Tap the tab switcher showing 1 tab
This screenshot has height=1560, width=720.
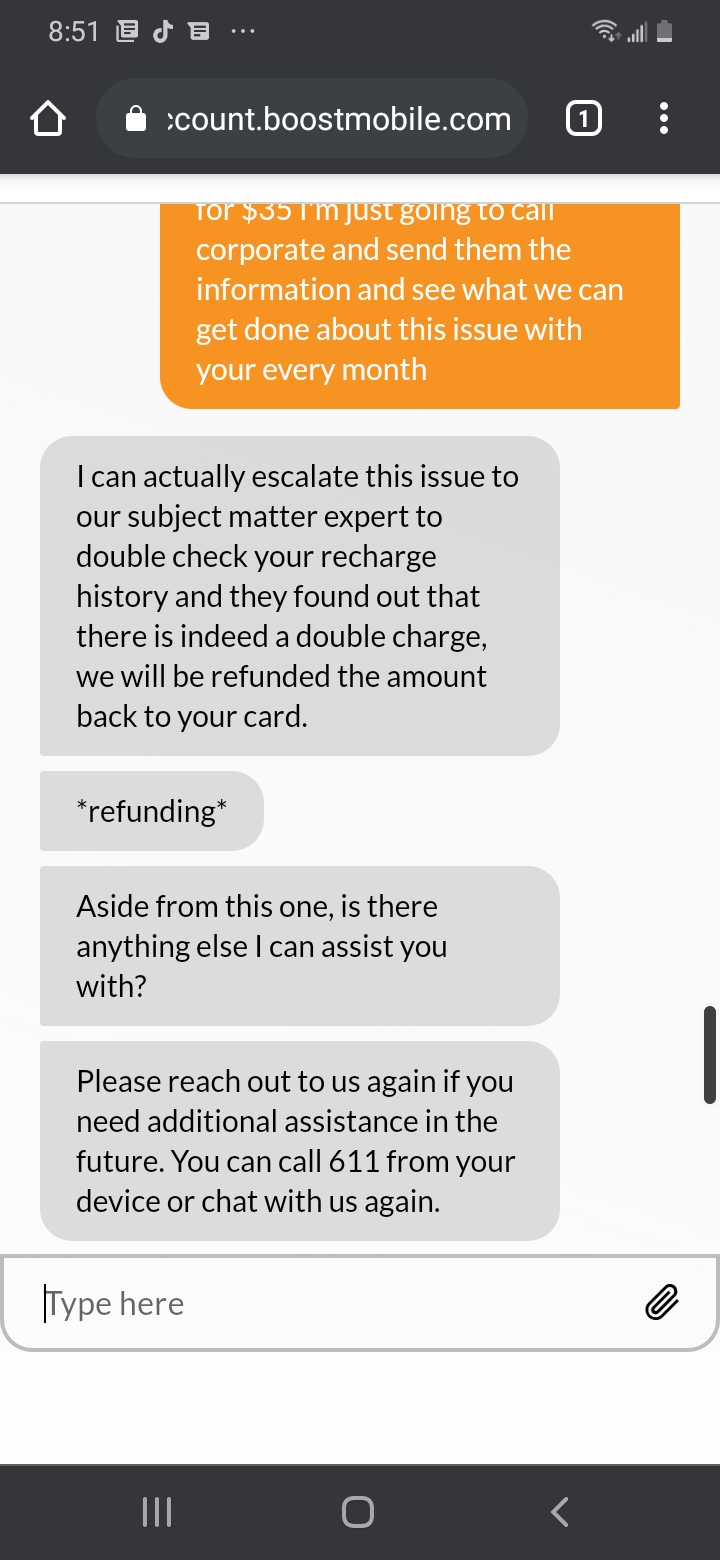(583, 118)
